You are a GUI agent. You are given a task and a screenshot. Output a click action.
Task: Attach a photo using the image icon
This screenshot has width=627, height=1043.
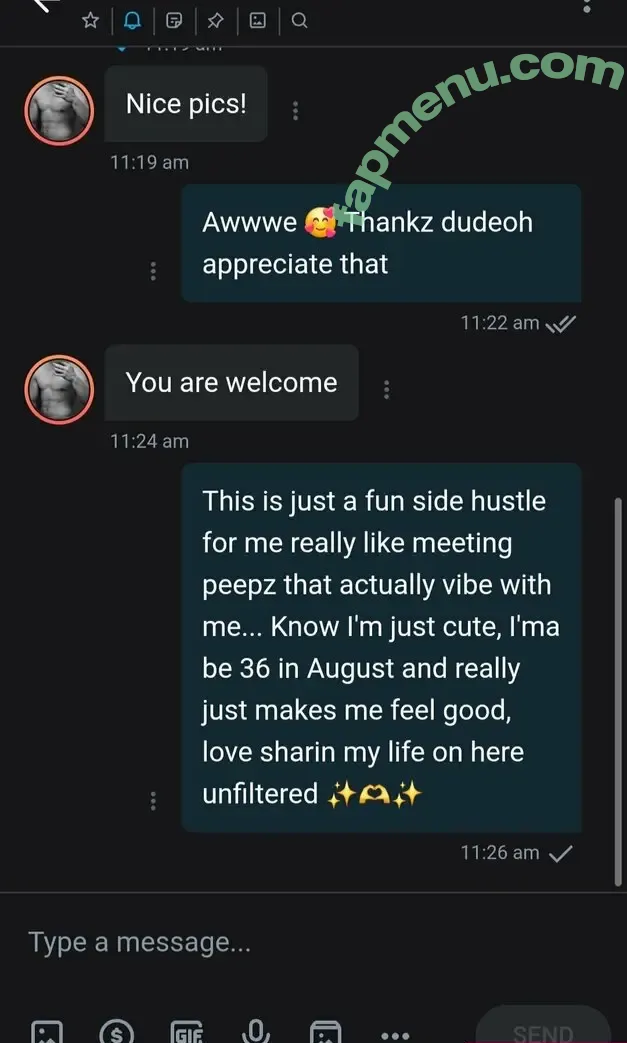tap(47, 1030)
